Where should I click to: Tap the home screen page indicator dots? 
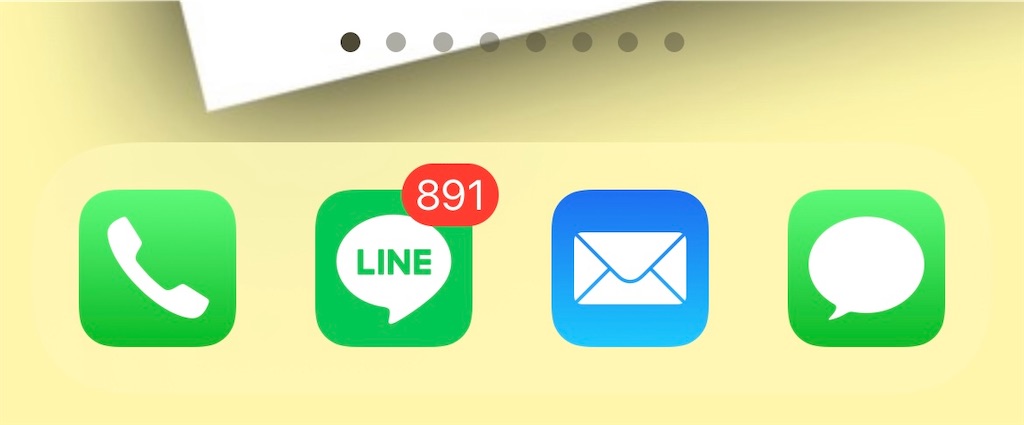tap(512, 42)
